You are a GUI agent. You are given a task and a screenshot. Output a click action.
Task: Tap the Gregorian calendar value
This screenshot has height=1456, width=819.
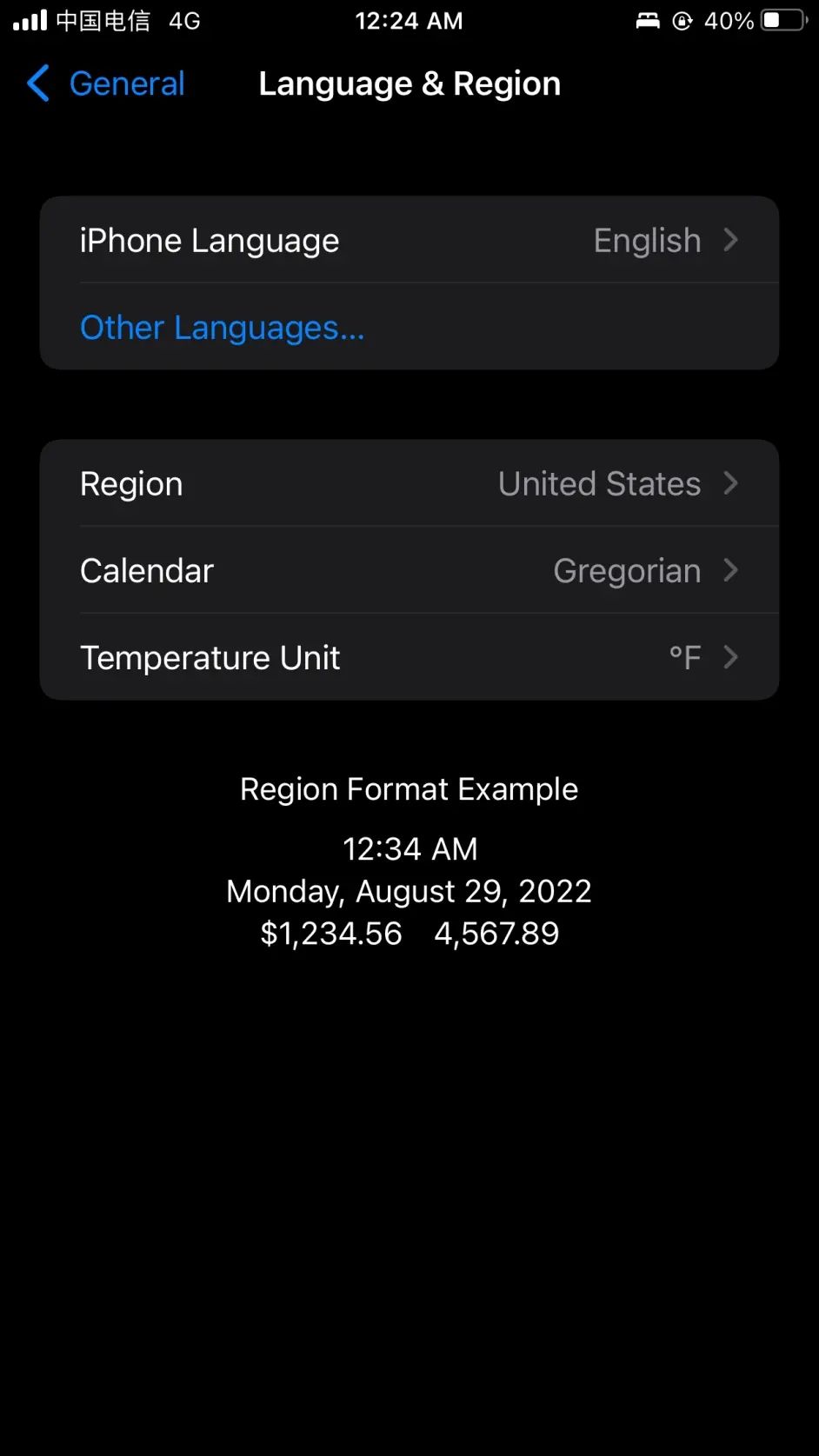pyautogui.click(x=627, y=570)
